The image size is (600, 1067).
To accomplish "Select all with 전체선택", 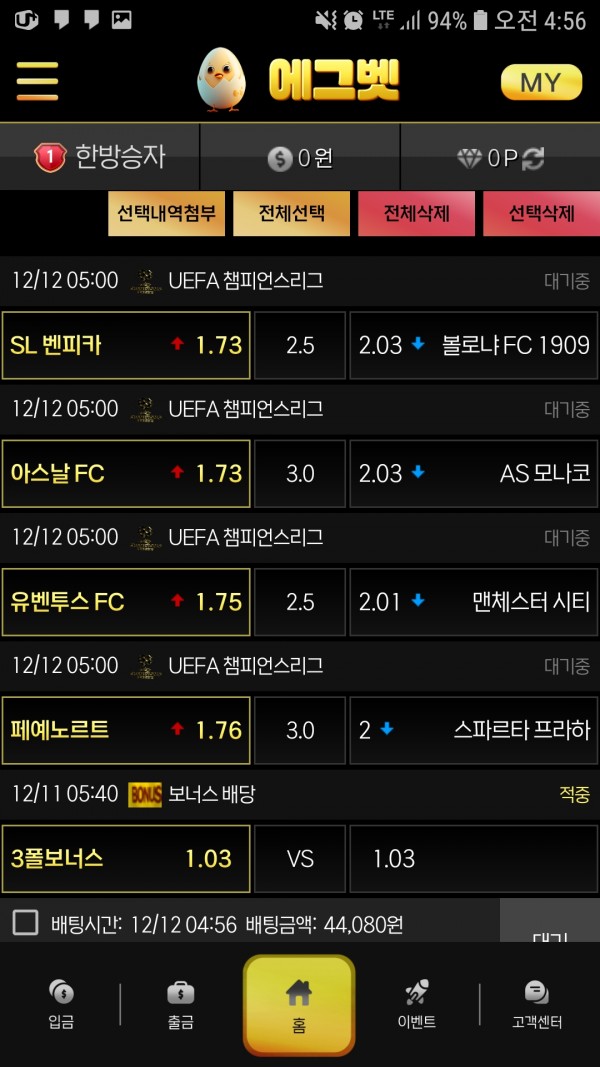I will (x=292, y=214).
